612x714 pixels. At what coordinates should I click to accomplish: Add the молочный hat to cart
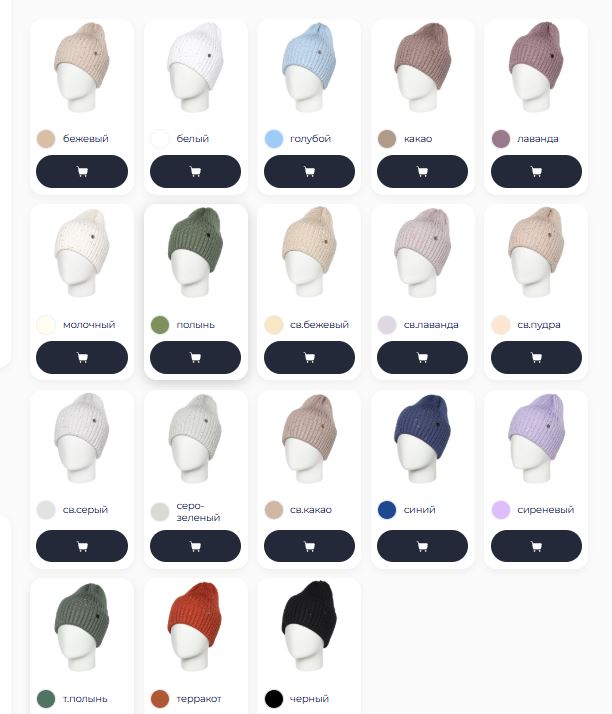(x=82, y=357)
